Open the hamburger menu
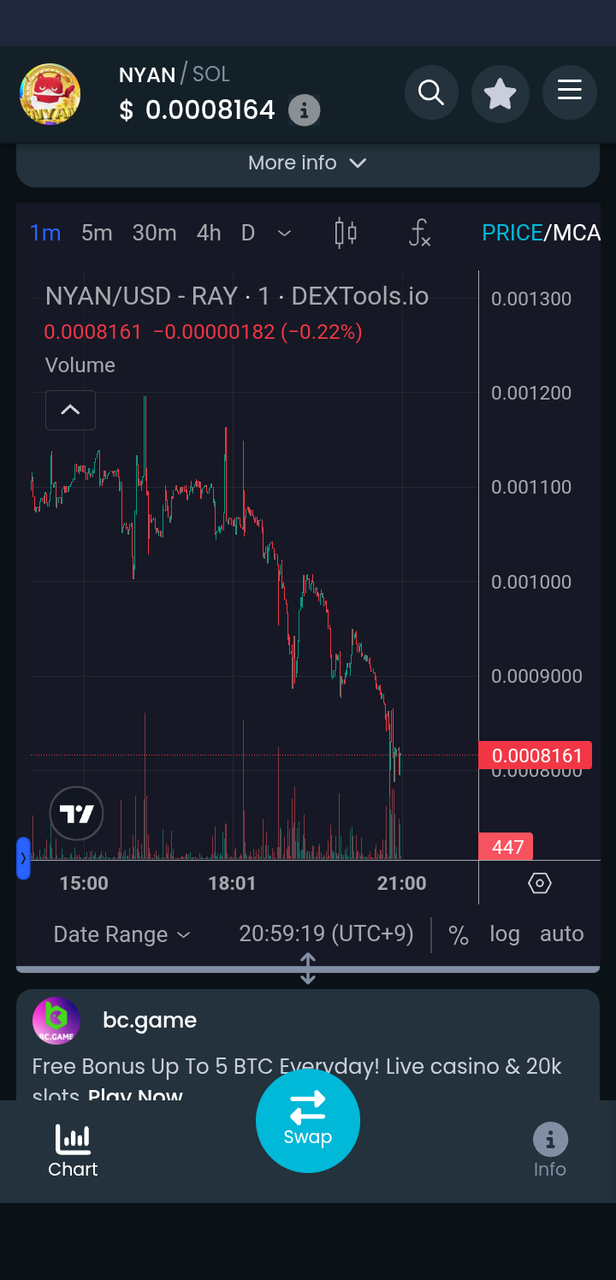Image resolution: width=616 pixels, height=1280 pixels. pos(569,93)
